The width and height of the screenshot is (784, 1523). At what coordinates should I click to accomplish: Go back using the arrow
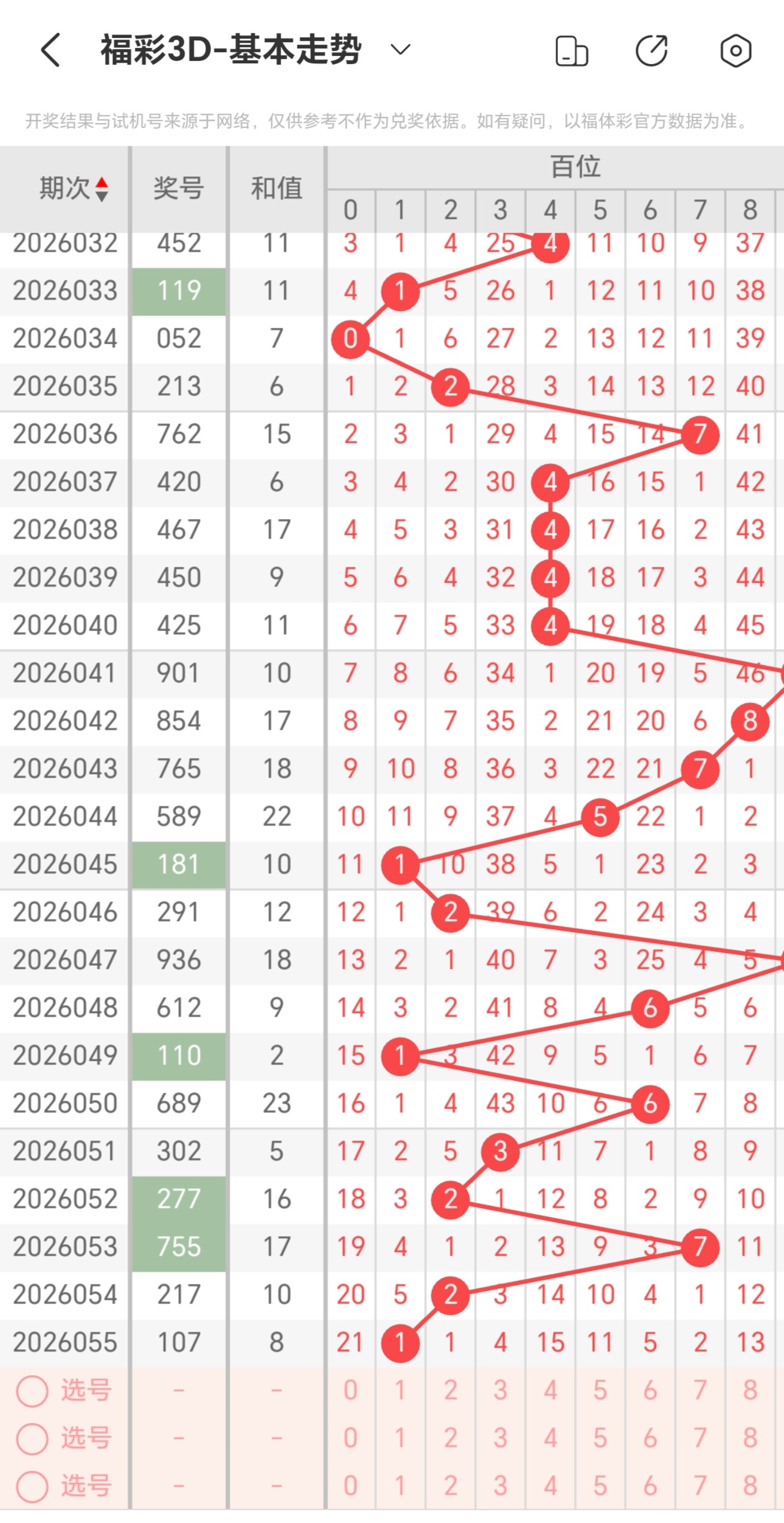(51, 50)
